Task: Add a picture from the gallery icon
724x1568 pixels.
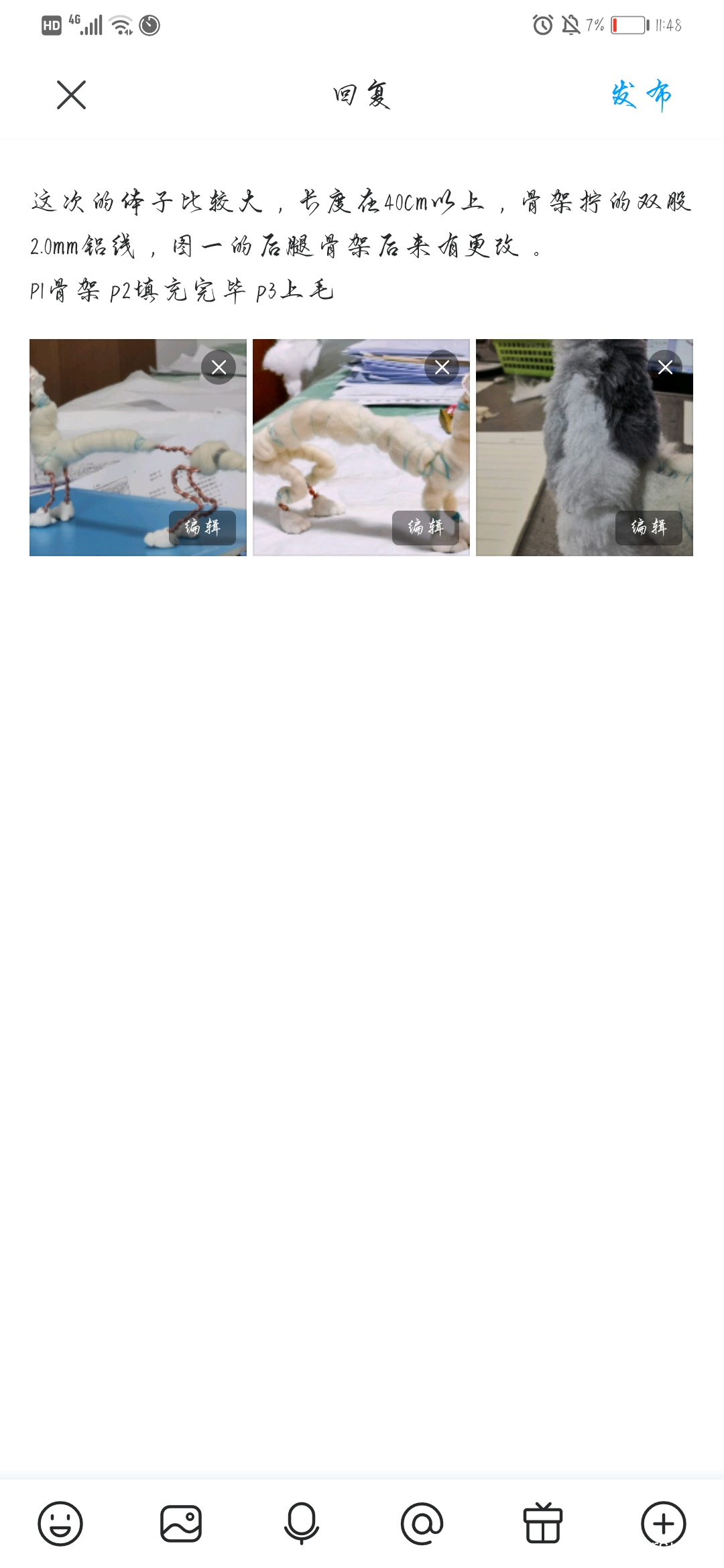Action: (x=181, y=1524)
